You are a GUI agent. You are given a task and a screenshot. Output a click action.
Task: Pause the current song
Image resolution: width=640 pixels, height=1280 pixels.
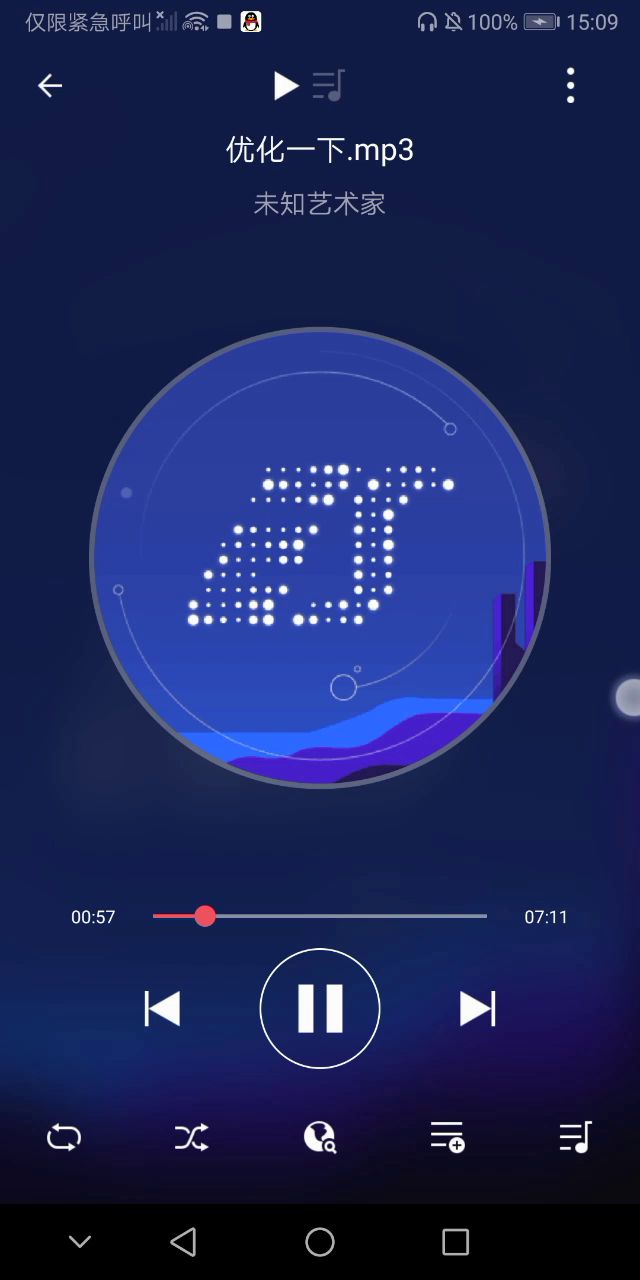[x=320, y=1008]
